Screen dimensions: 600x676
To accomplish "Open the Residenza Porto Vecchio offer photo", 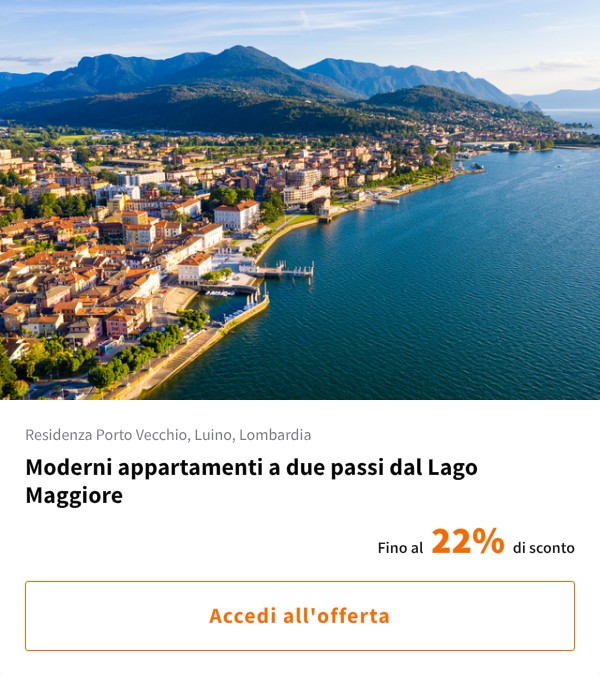I will click(x=300, y=200).
